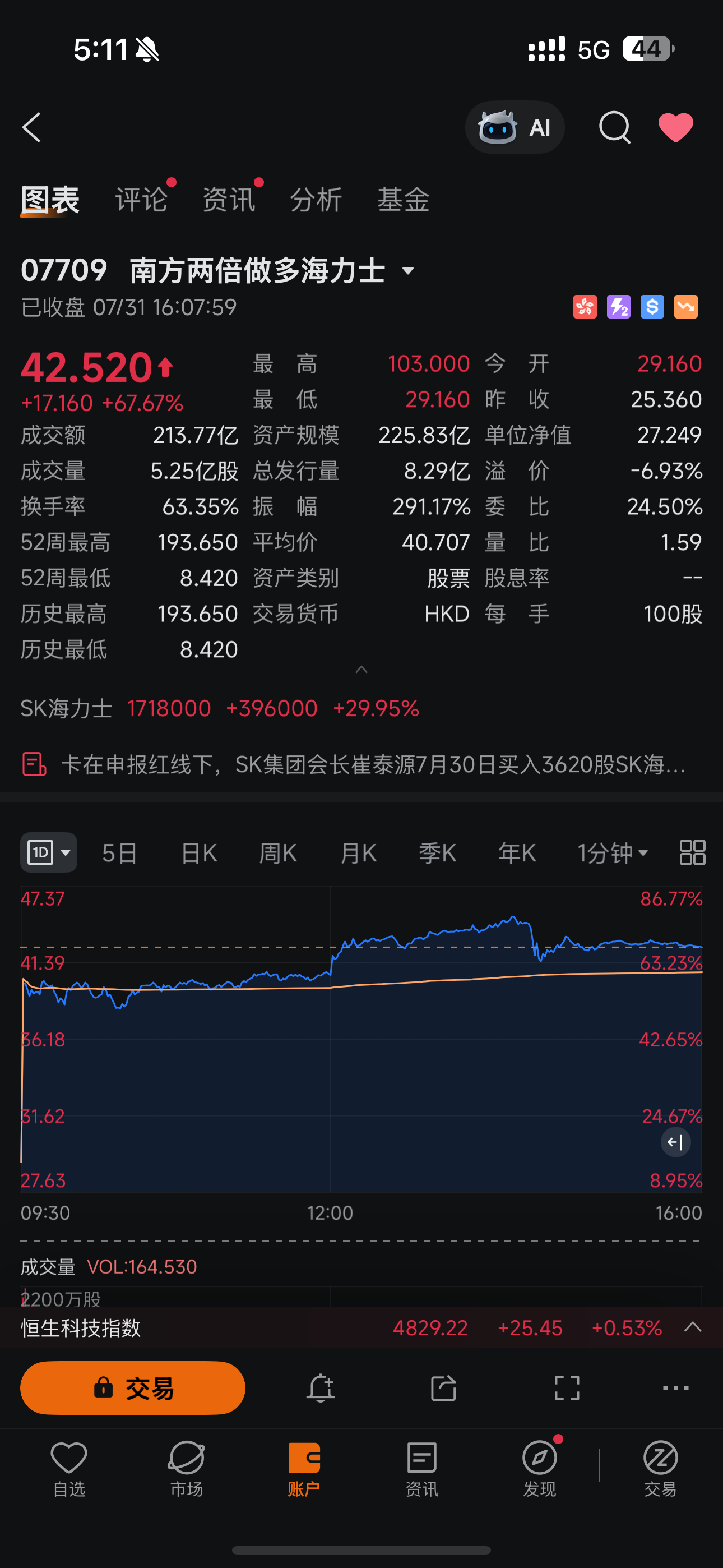Open the chart layout grid icon
The width and height of the screenshot is (723, 1568).
point(692,853)
